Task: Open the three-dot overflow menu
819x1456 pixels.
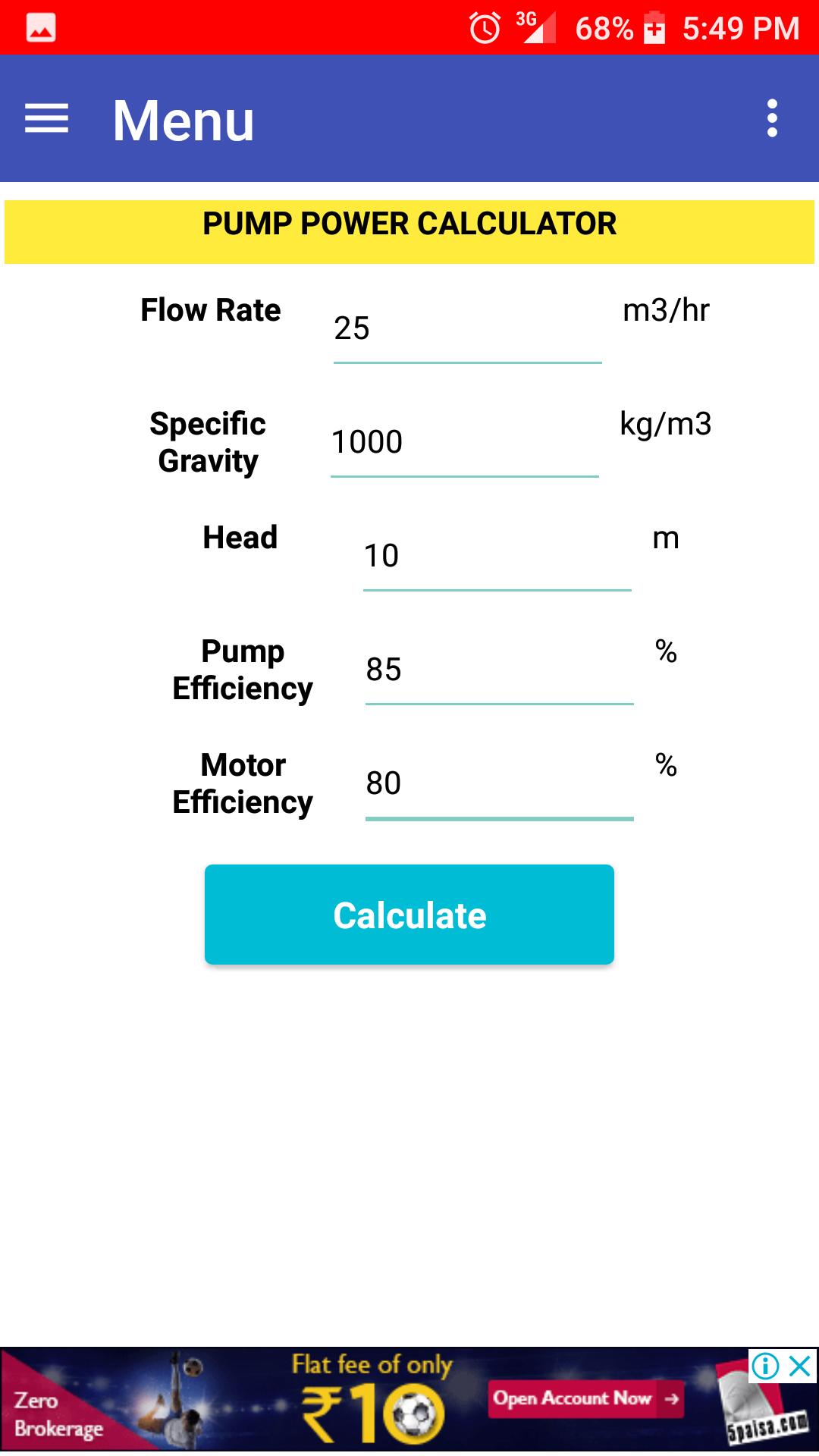Action: pyautogui.click(x=772, y=119)
